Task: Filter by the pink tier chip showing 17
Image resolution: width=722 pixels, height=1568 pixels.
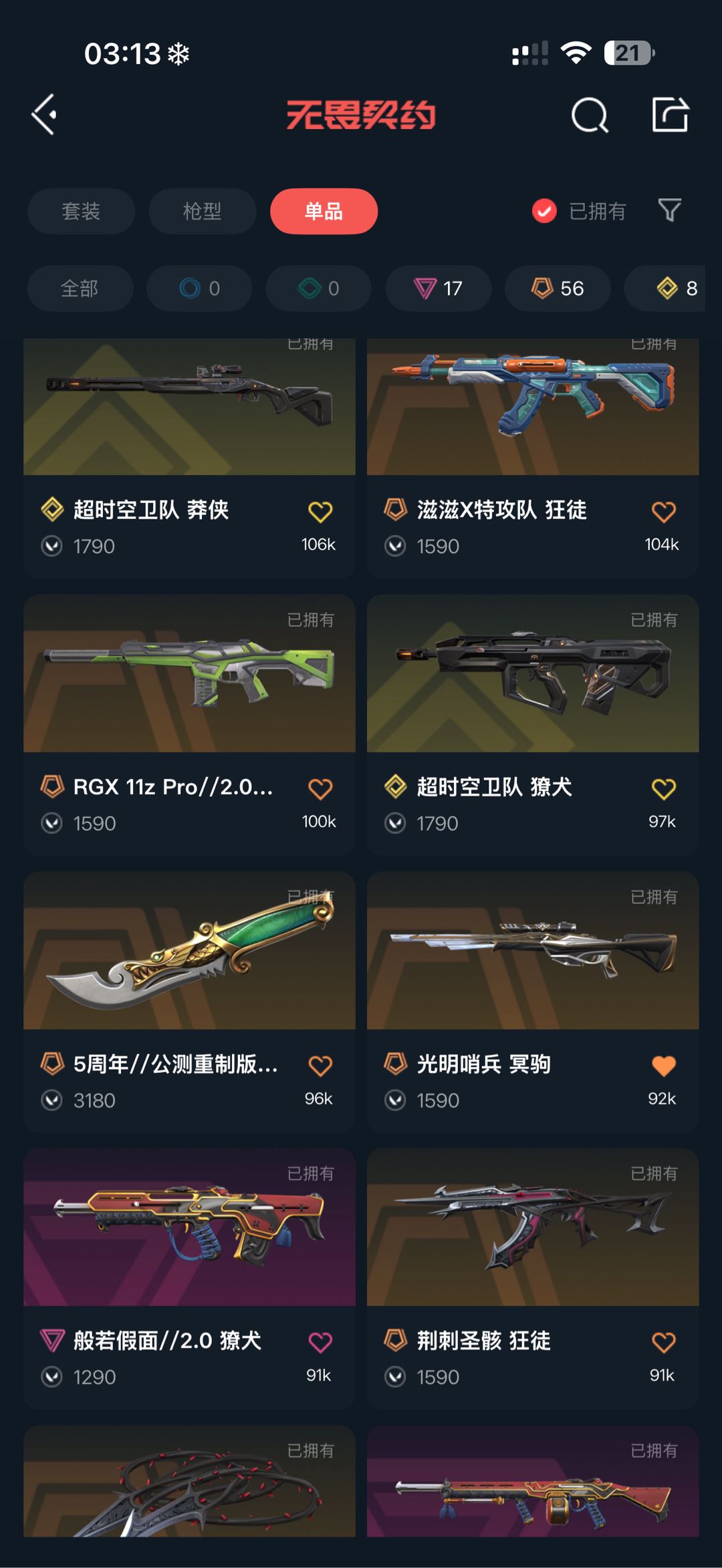Action: click(438, 289)
